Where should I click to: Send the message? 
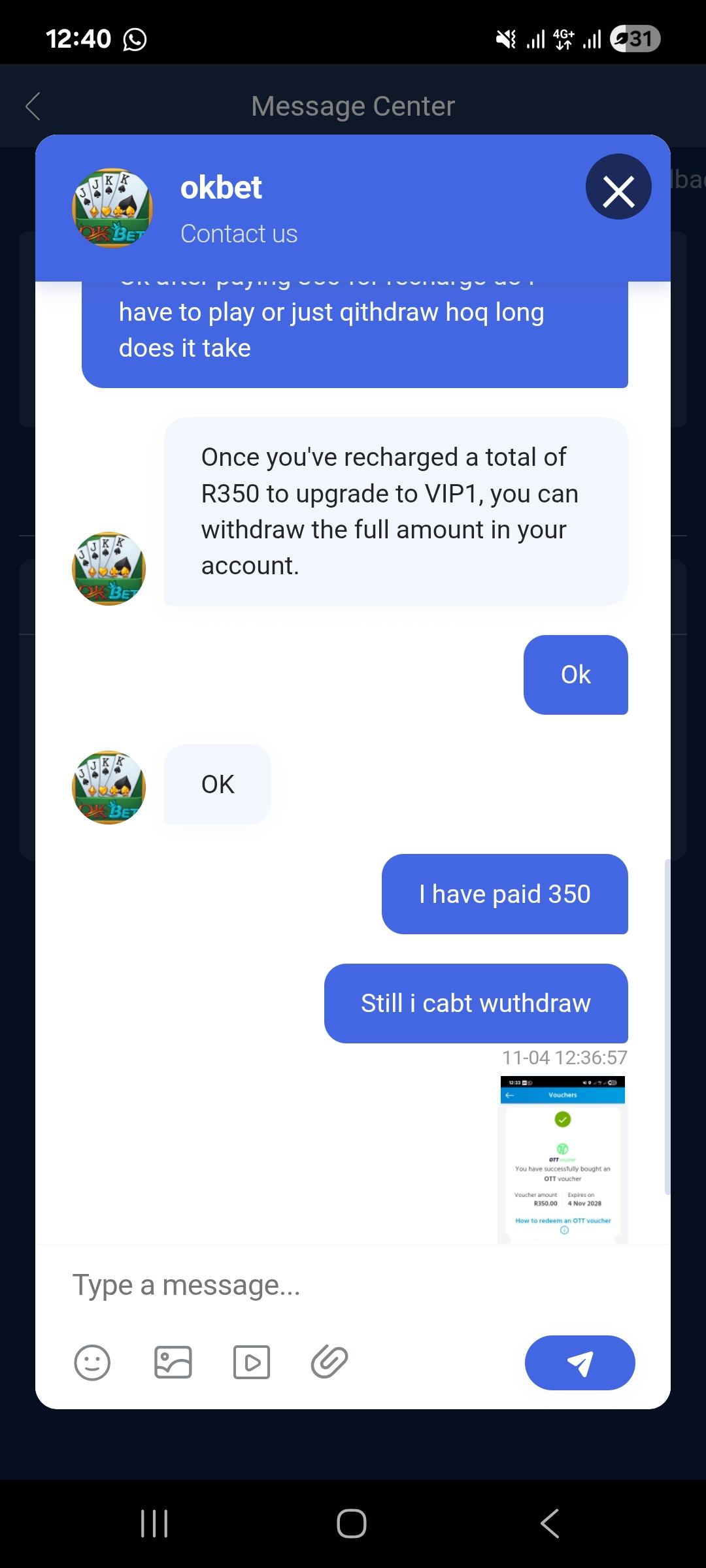coord(579,1362)
